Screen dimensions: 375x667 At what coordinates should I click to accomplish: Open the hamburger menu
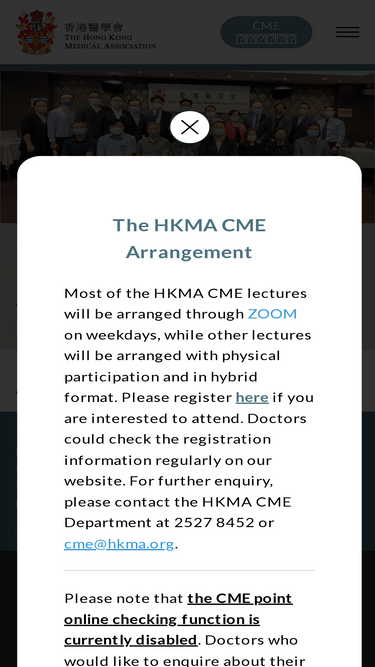[347, 32]
